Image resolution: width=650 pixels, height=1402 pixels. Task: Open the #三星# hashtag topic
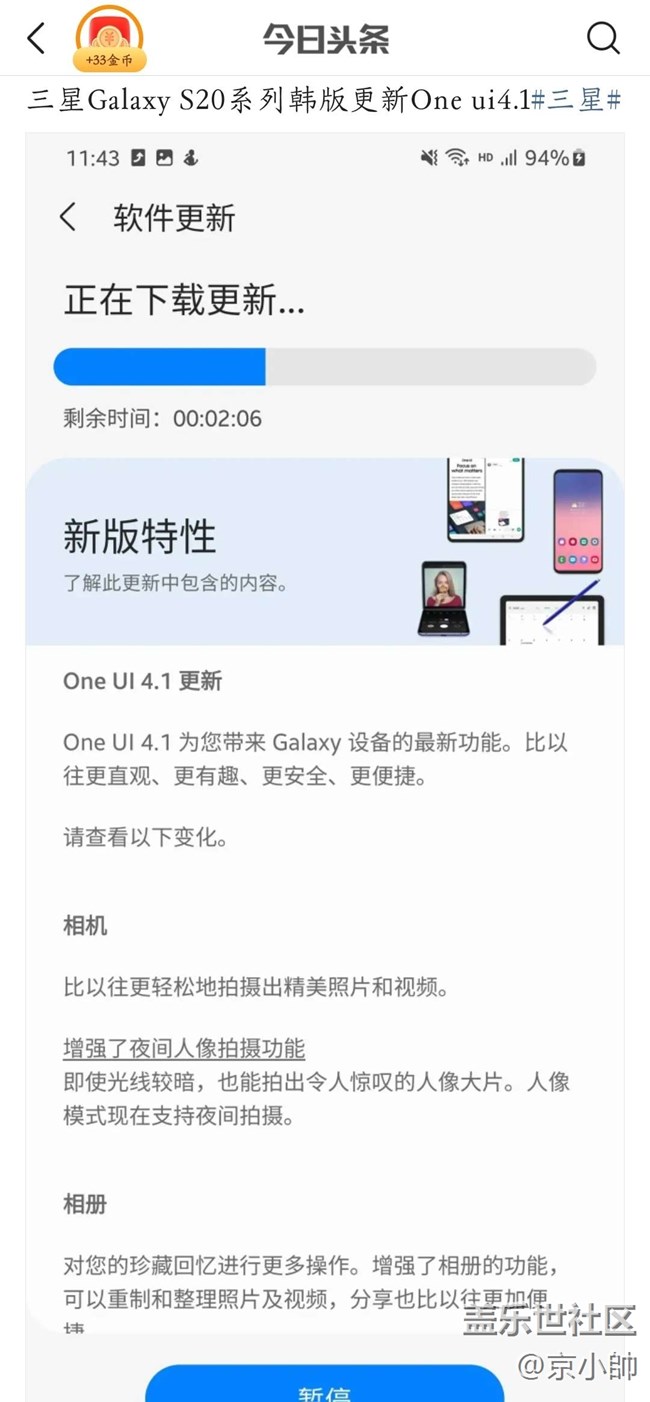click(x=577, y=101)
